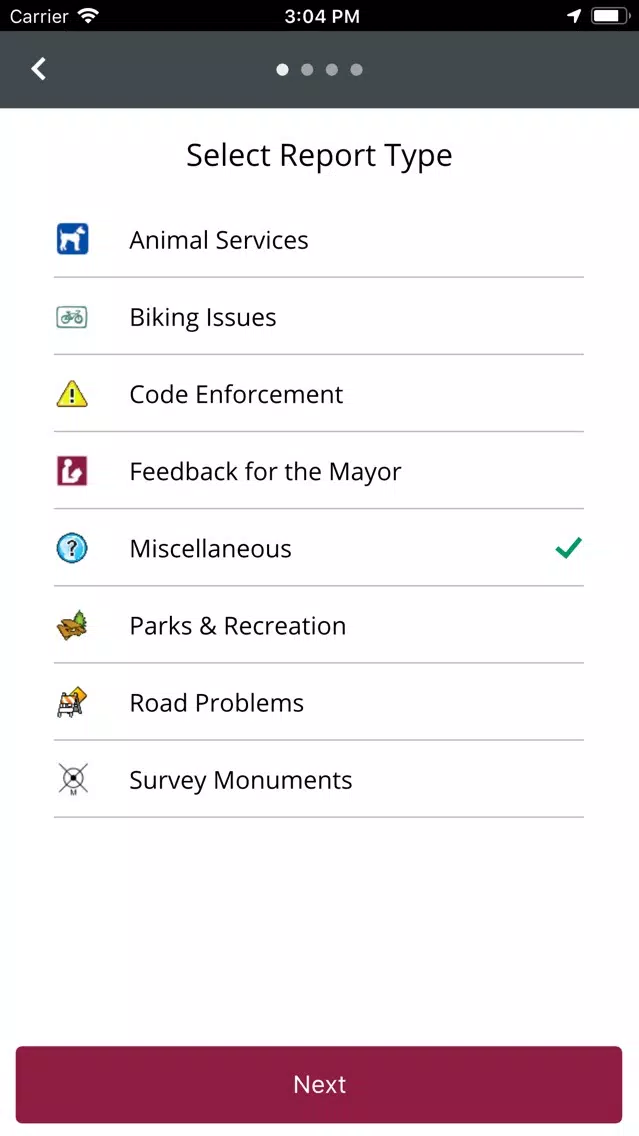Select the Animal Services report type
This screenshot has width=639, height=1136.
tap(319, 240)
